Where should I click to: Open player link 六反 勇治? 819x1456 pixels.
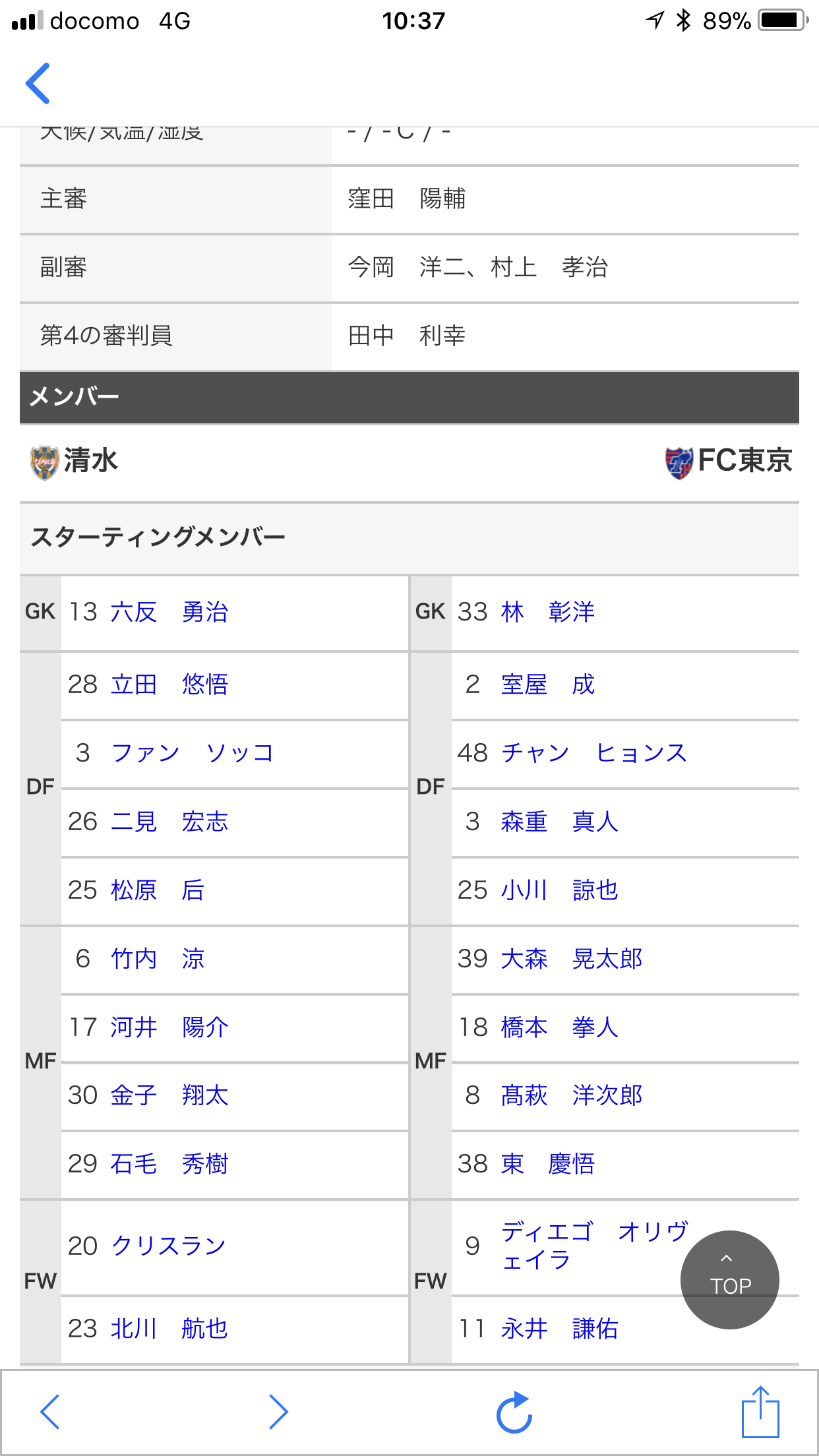pos(169,612)
